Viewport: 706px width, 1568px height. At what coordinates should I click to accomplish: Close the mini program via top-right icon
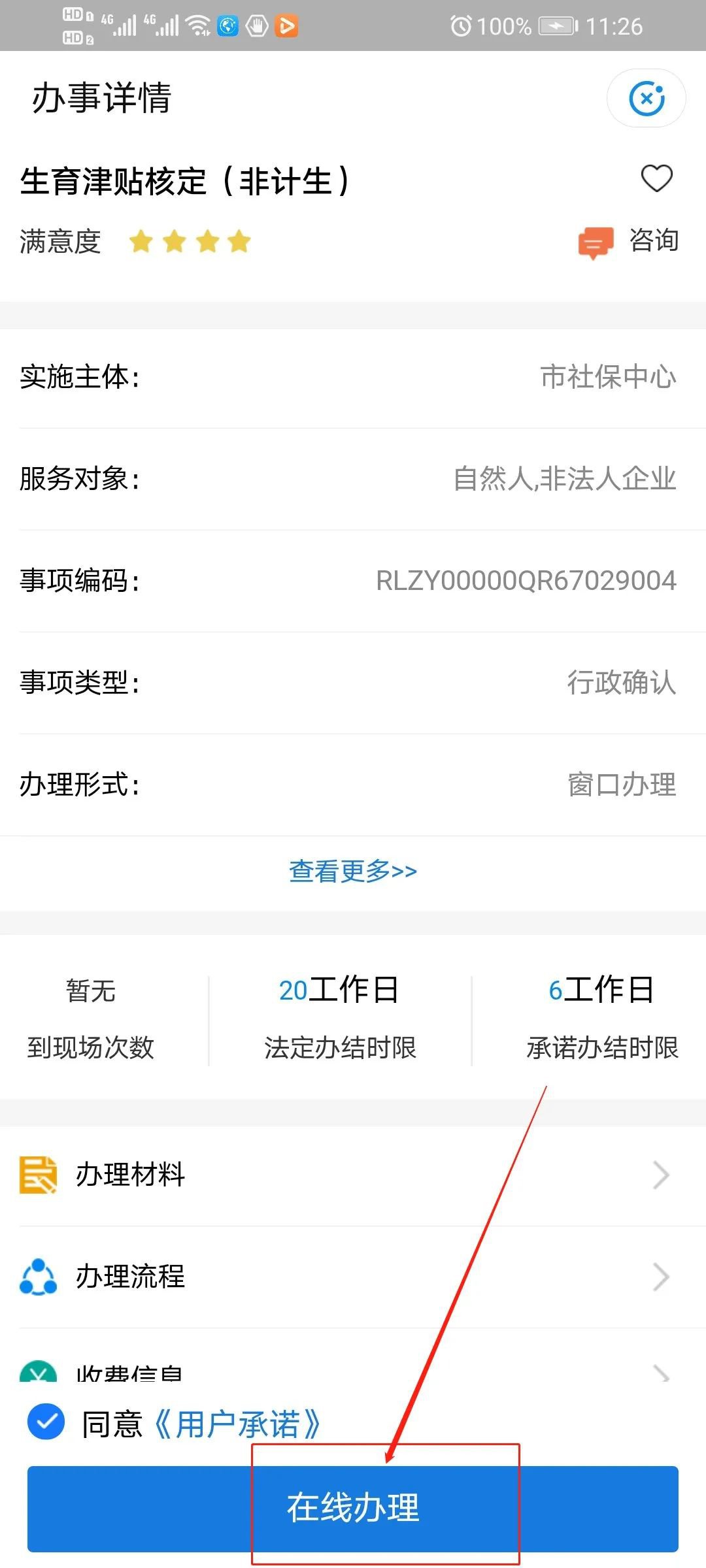646,99
